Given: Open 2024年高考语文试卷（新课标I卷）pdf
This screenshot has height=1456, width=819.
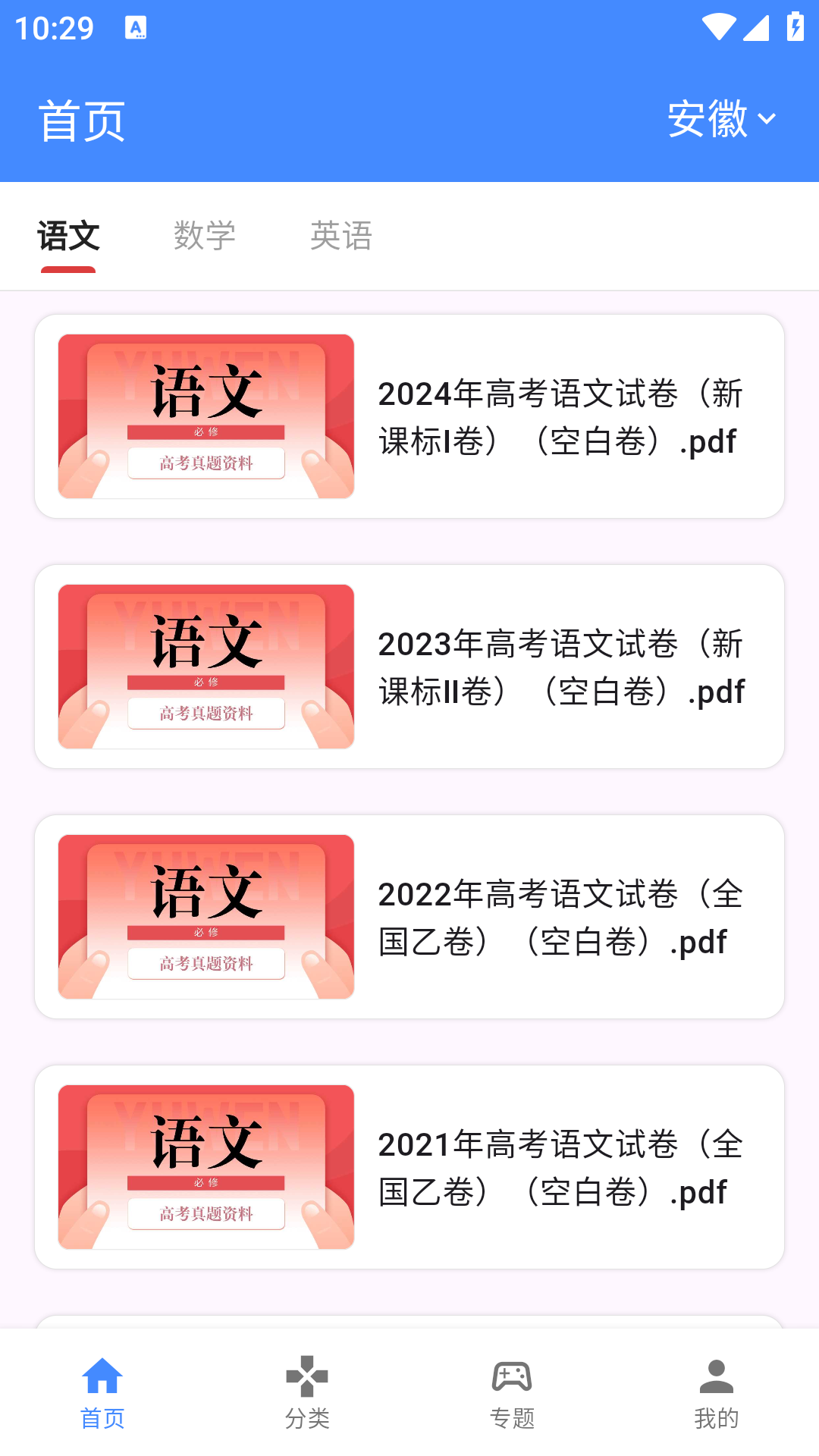Looking at the screenshot, I should pyautogui.click(x=409, y=416).
